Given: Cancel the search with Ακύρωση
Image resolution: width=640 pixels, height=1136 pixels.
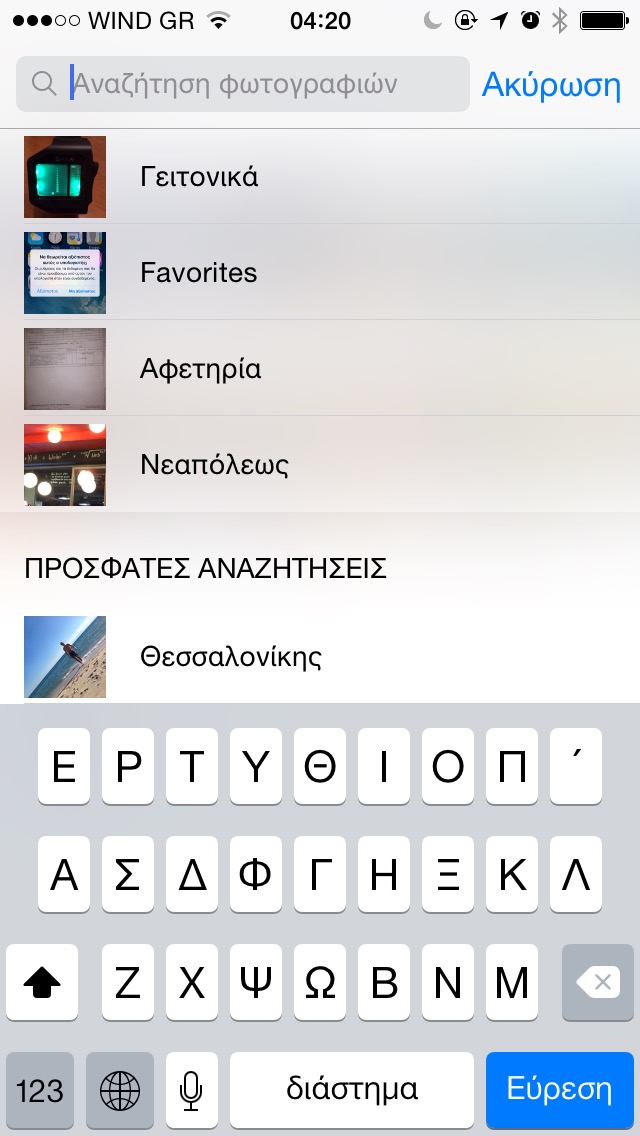Looking at the screenshot, I should [551, 85].
